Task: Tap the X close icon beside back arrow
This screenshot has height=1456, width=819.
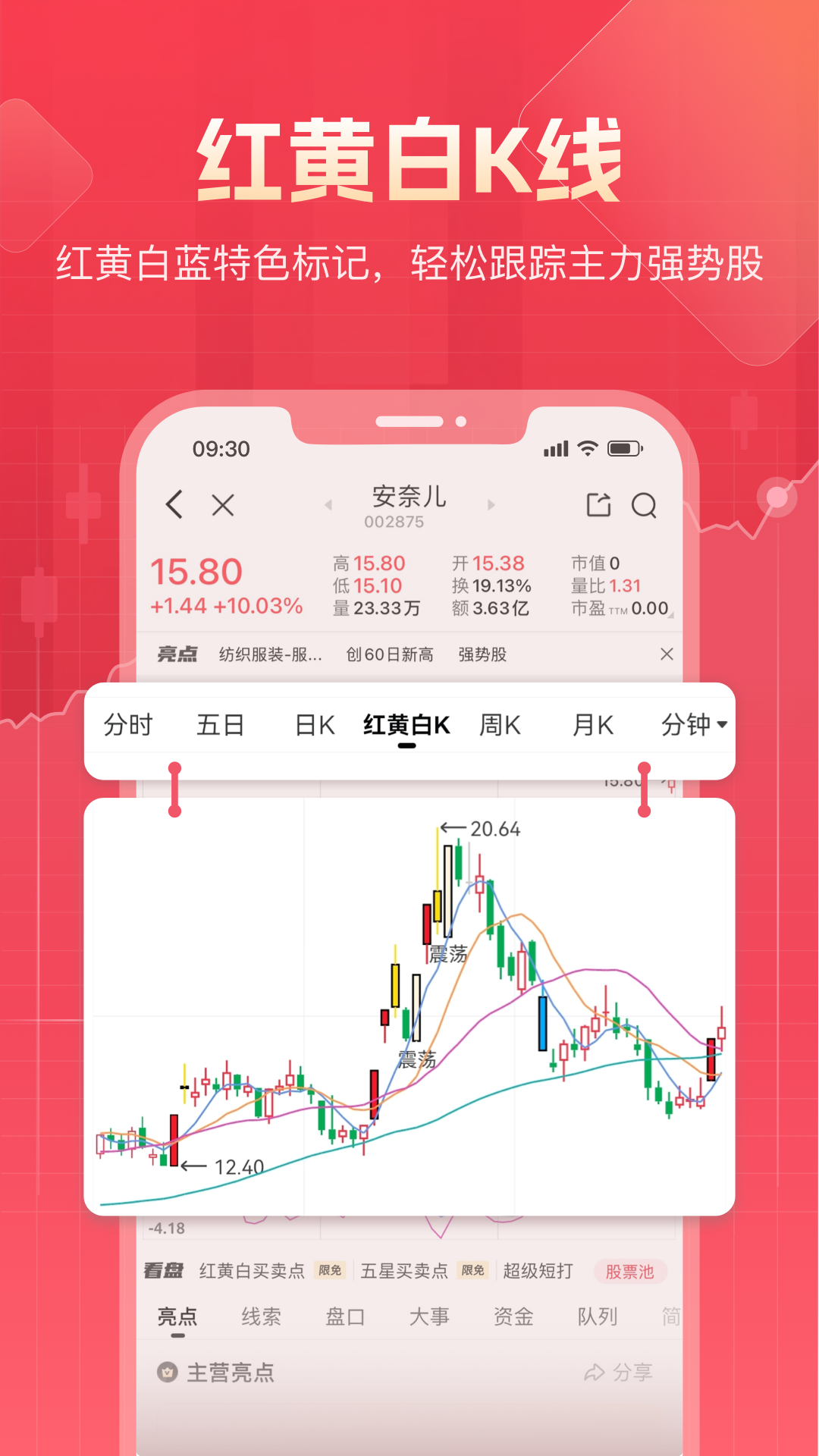Action: [224, 505]
